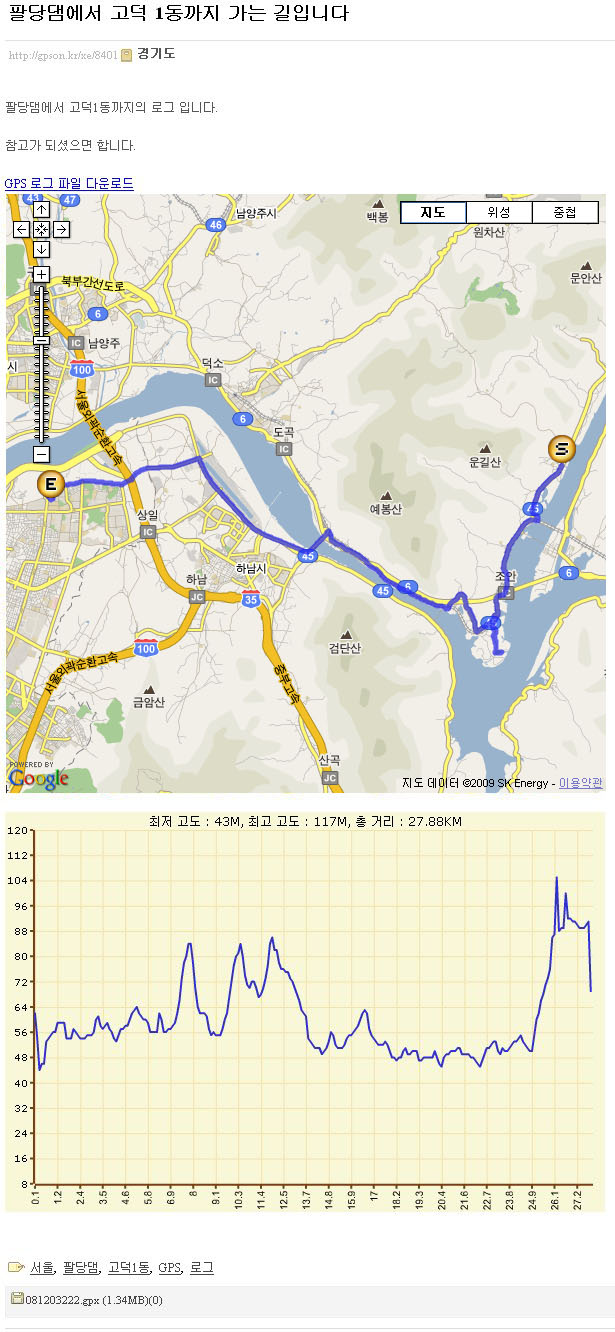
Task: Pan the map right with the arrow
Action: (61, 230)
